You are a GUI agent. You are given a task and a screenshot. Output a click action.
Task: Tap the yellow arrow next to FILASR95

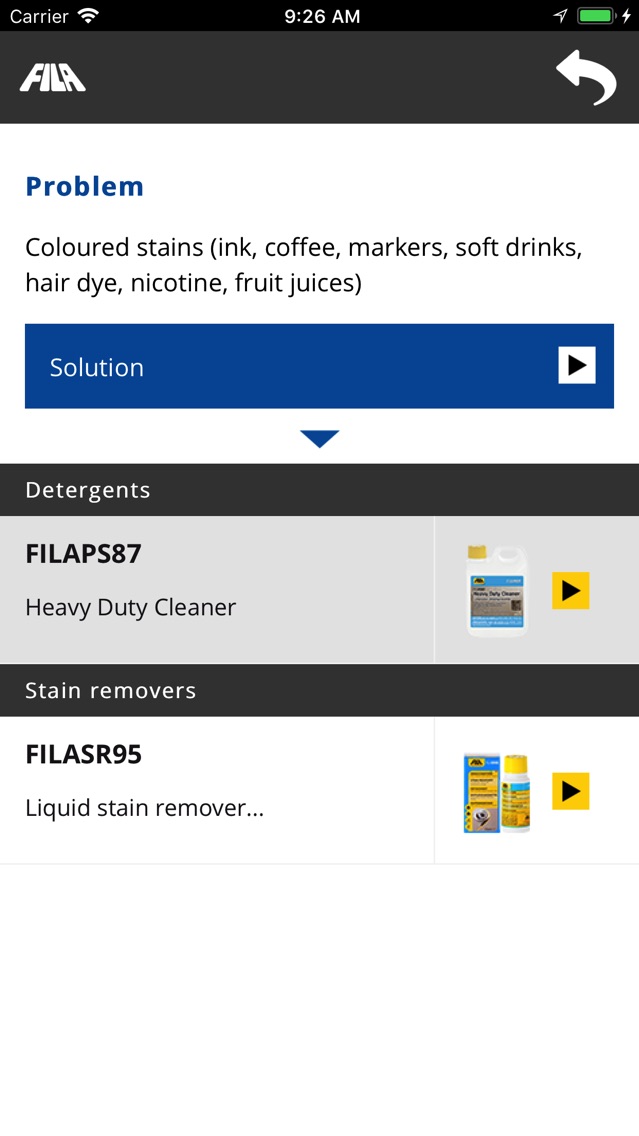[570, 791]
